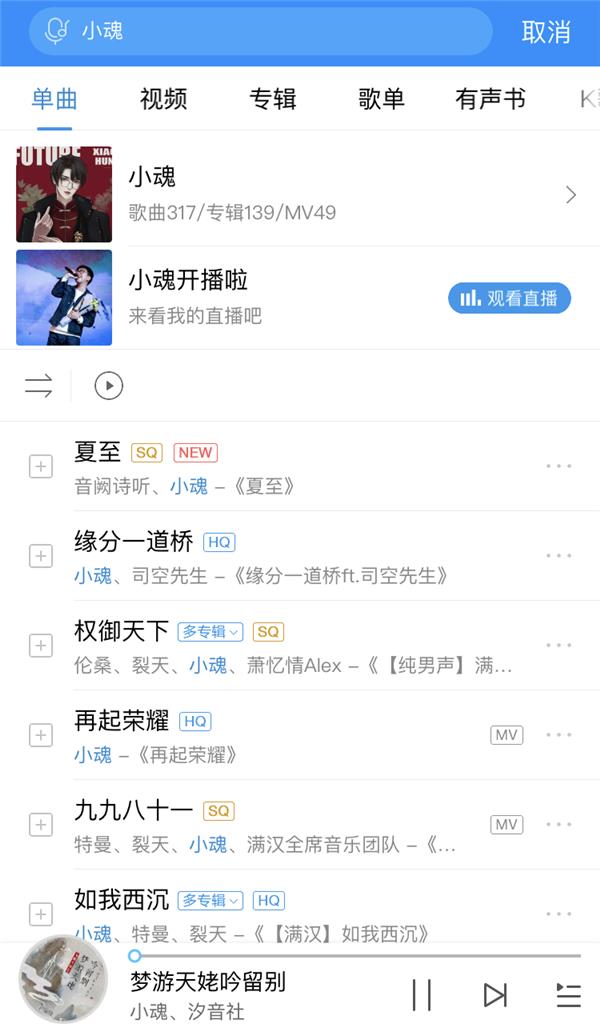Open more options for 如我西沉
Image resolution: width=600 pixels, height=1031 pixels.
(x=559, y=914)
